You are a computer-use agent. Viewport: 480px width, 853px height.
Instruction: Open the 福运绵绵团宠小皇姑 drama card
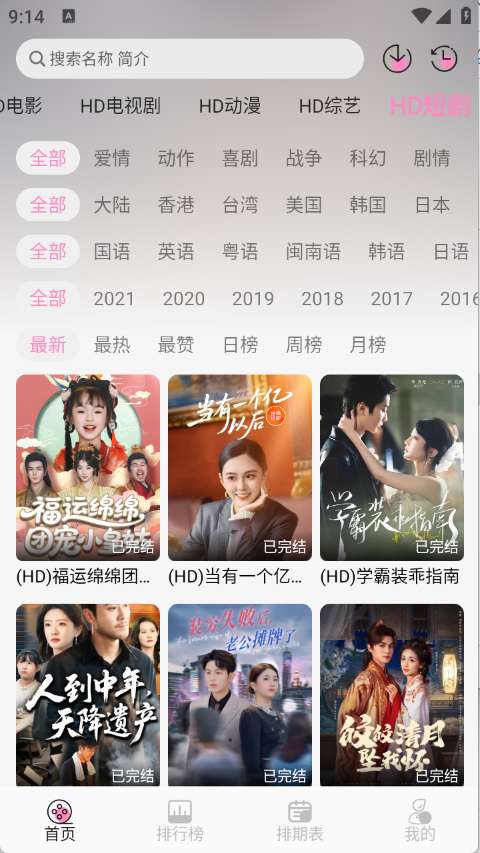(88, 480)
